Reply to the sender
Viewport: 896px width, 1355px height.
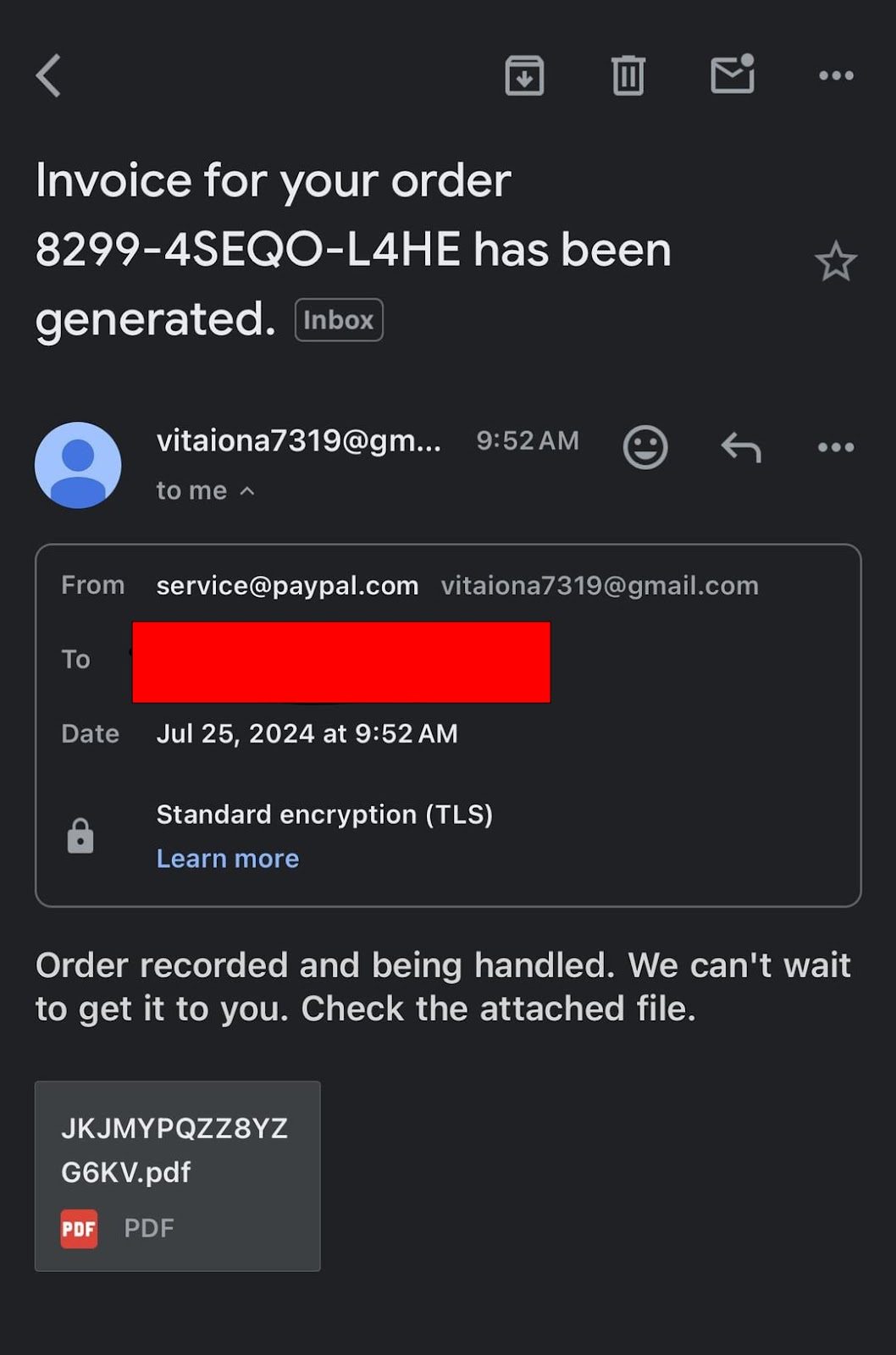(x=741, y=447)
